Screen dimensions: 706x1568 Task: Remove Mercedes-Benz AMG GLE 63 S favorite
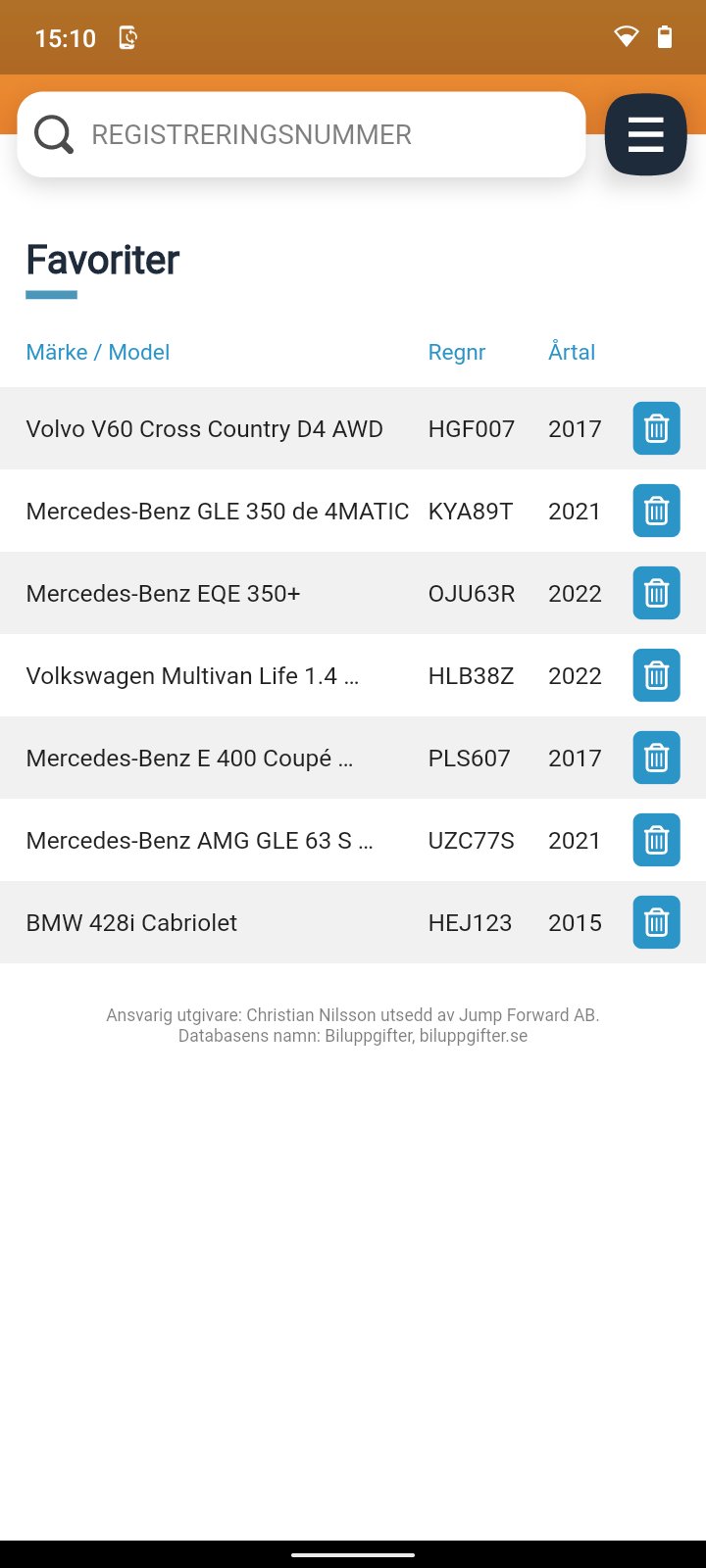656,840
